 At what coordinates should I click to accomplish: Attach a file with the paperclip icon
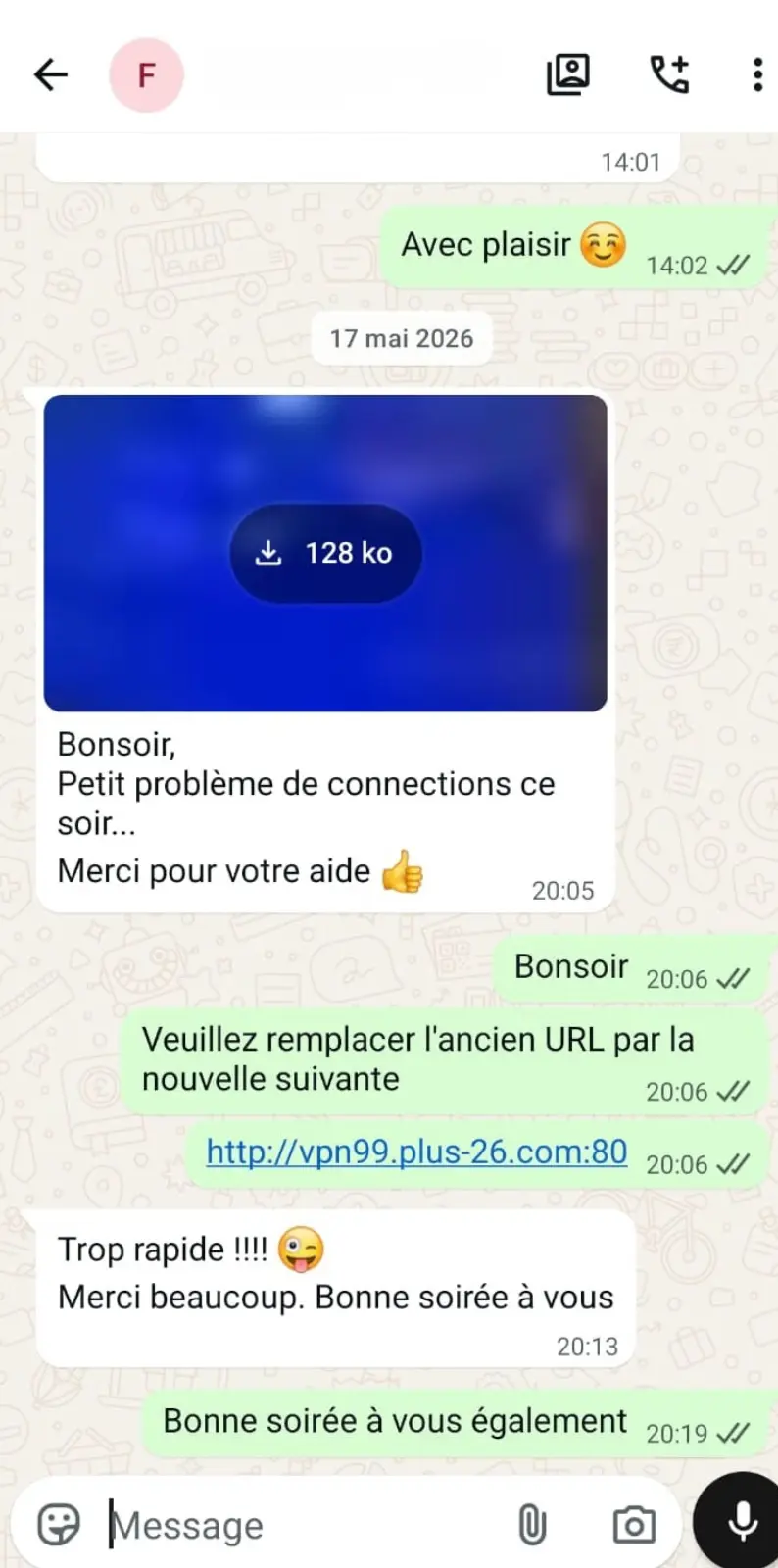click(x=532, y=1525)
